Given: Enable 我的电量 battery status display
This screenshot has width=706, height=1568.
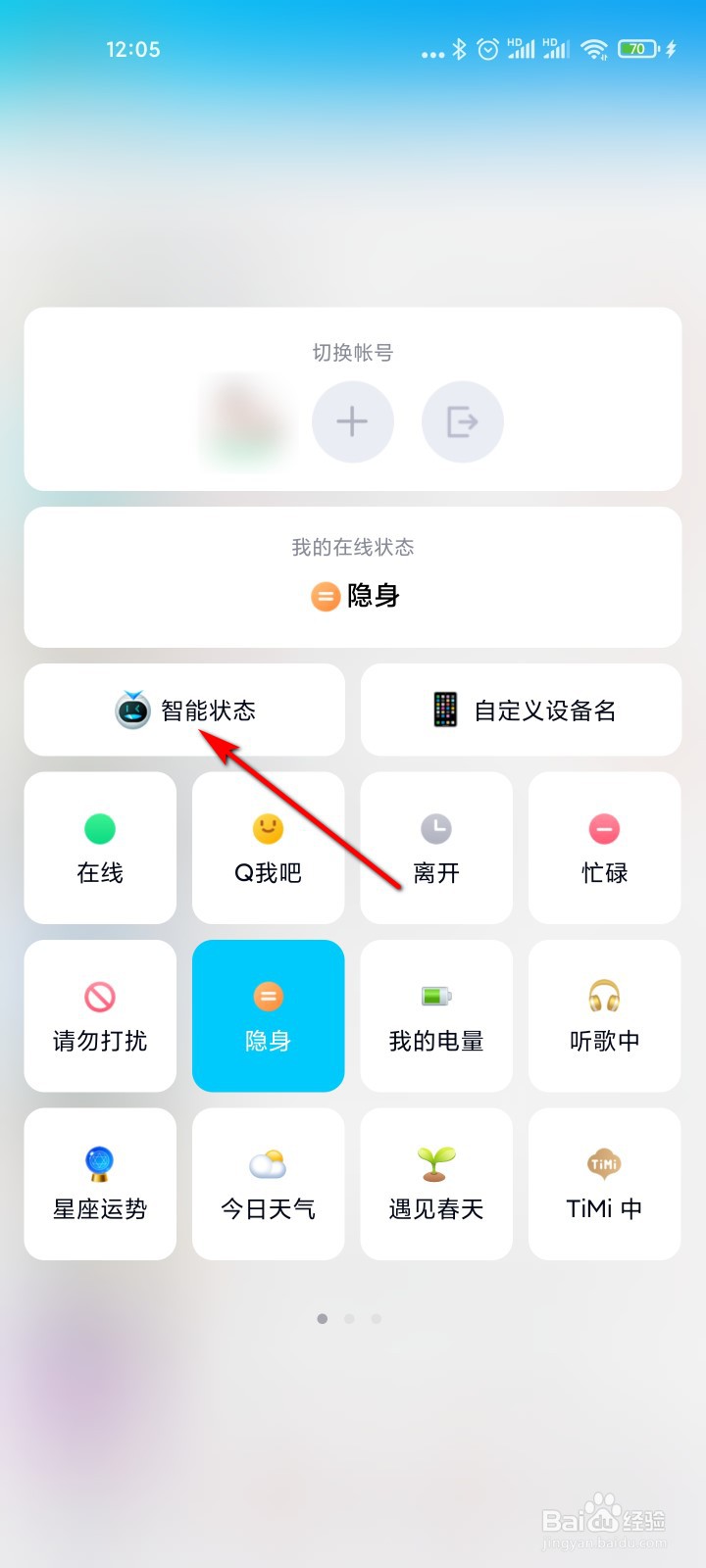Looking at the screenshot, I should (435, 1015).
